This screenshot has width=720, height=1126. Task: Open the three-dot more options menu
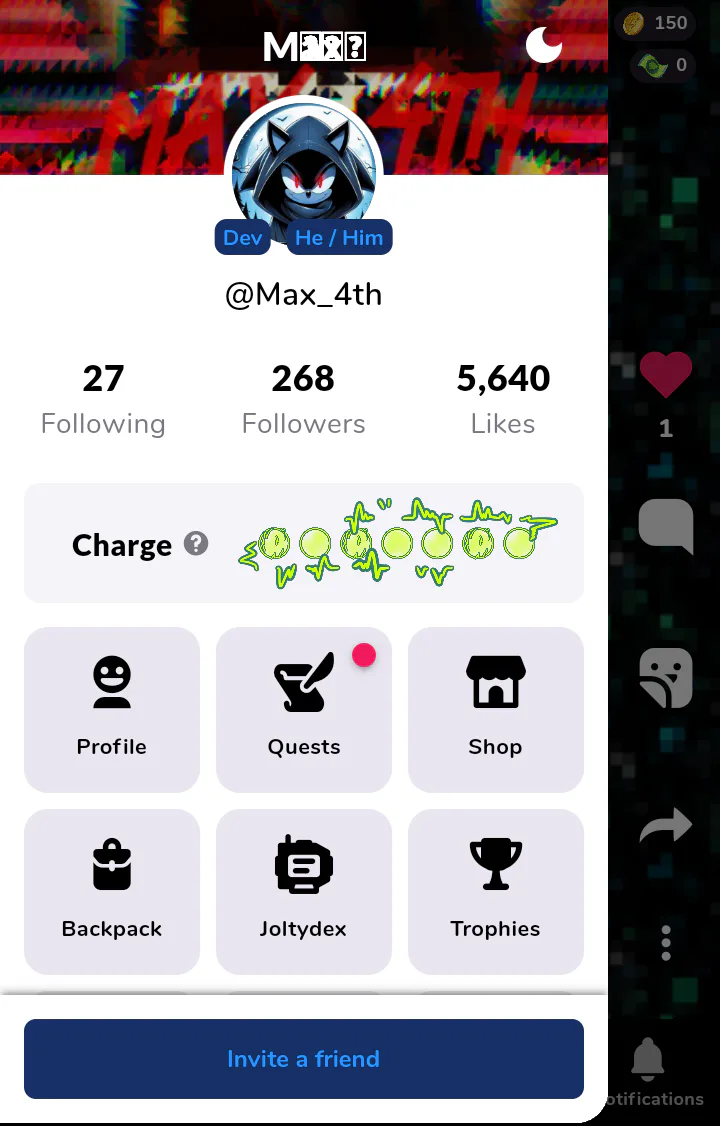coord(666,943)
